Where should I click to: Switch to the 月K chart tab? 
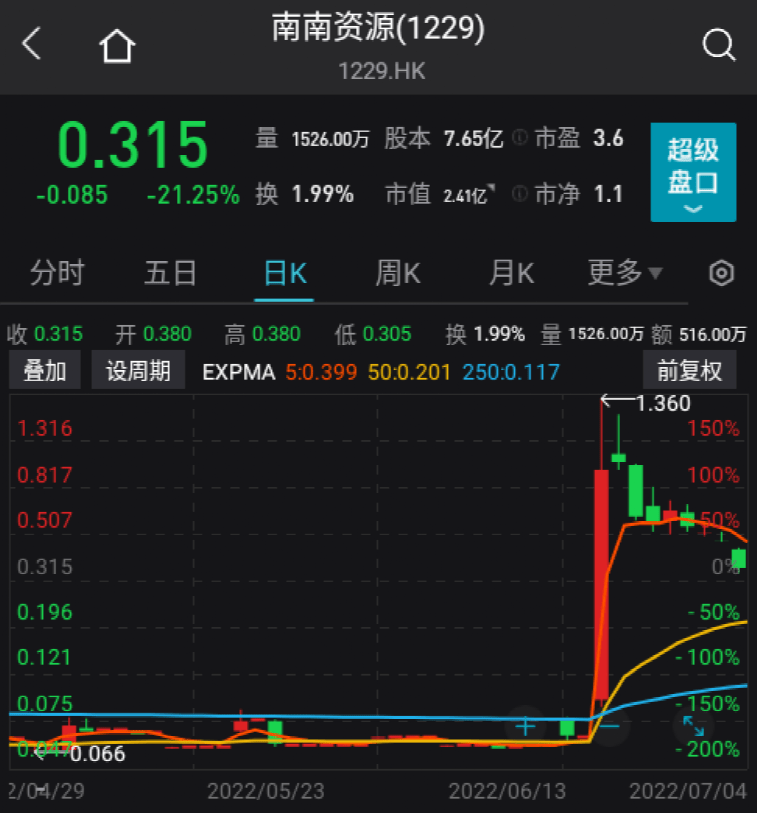pyautogui.click(x=511, y=273)
